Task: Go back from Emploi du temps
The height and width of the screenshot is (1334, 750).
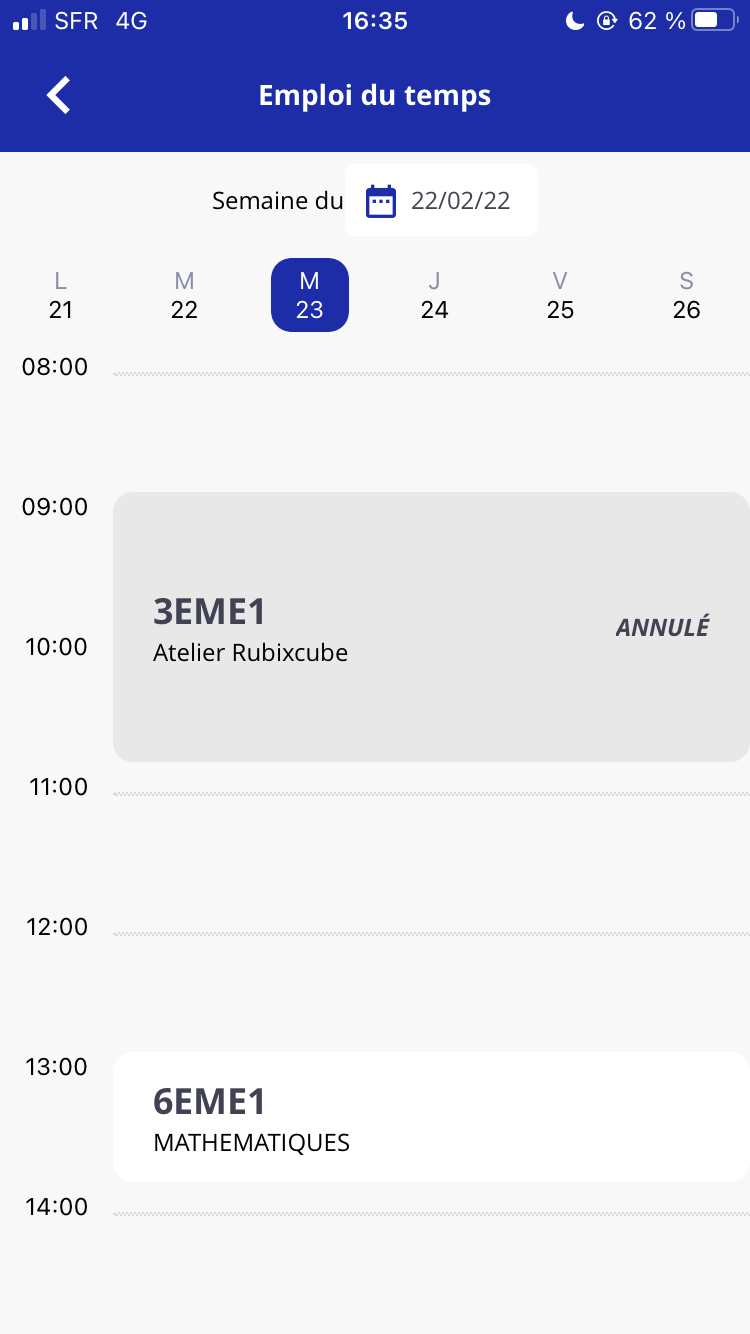Action: click(59, 96)
